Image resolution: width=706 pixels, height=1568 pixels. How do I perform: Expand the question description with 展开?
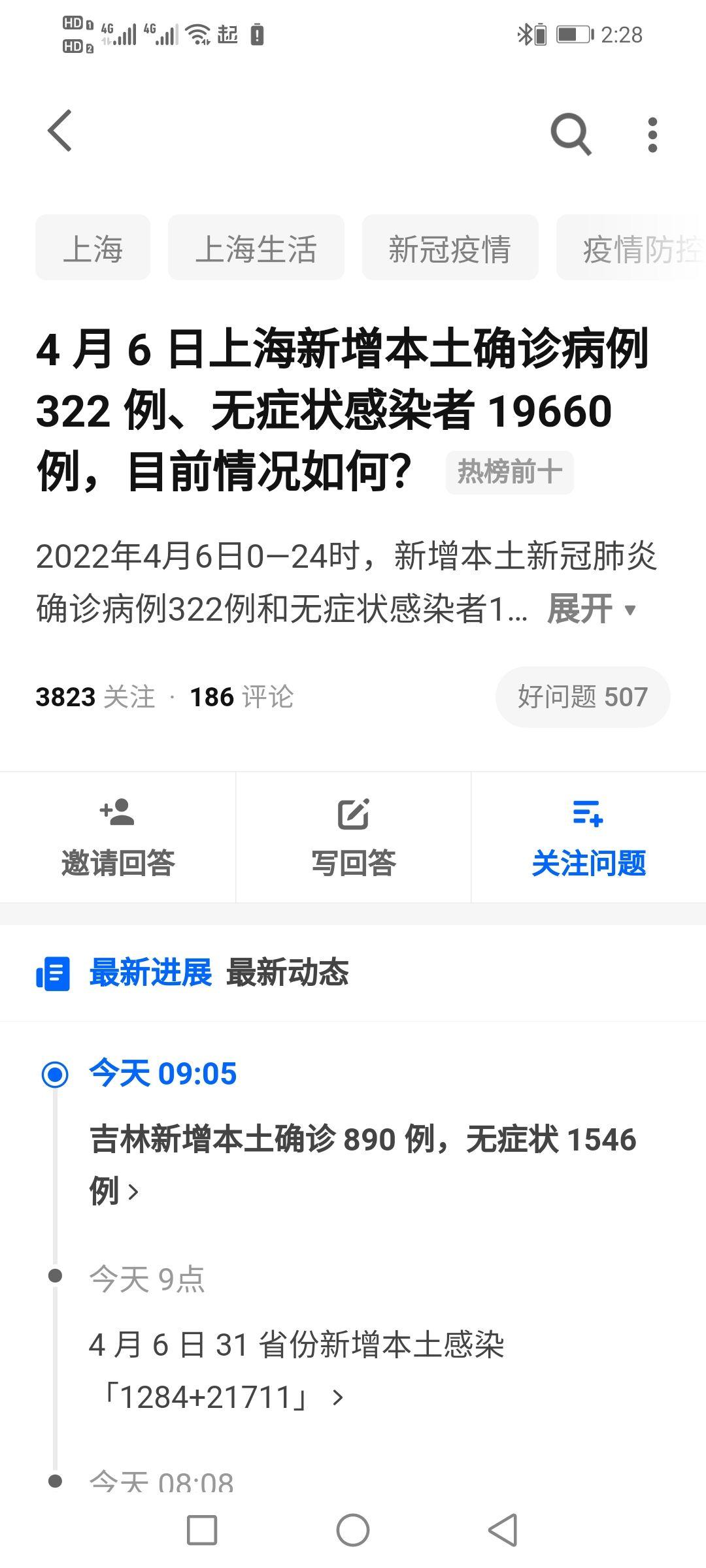[x=591, y=609]
